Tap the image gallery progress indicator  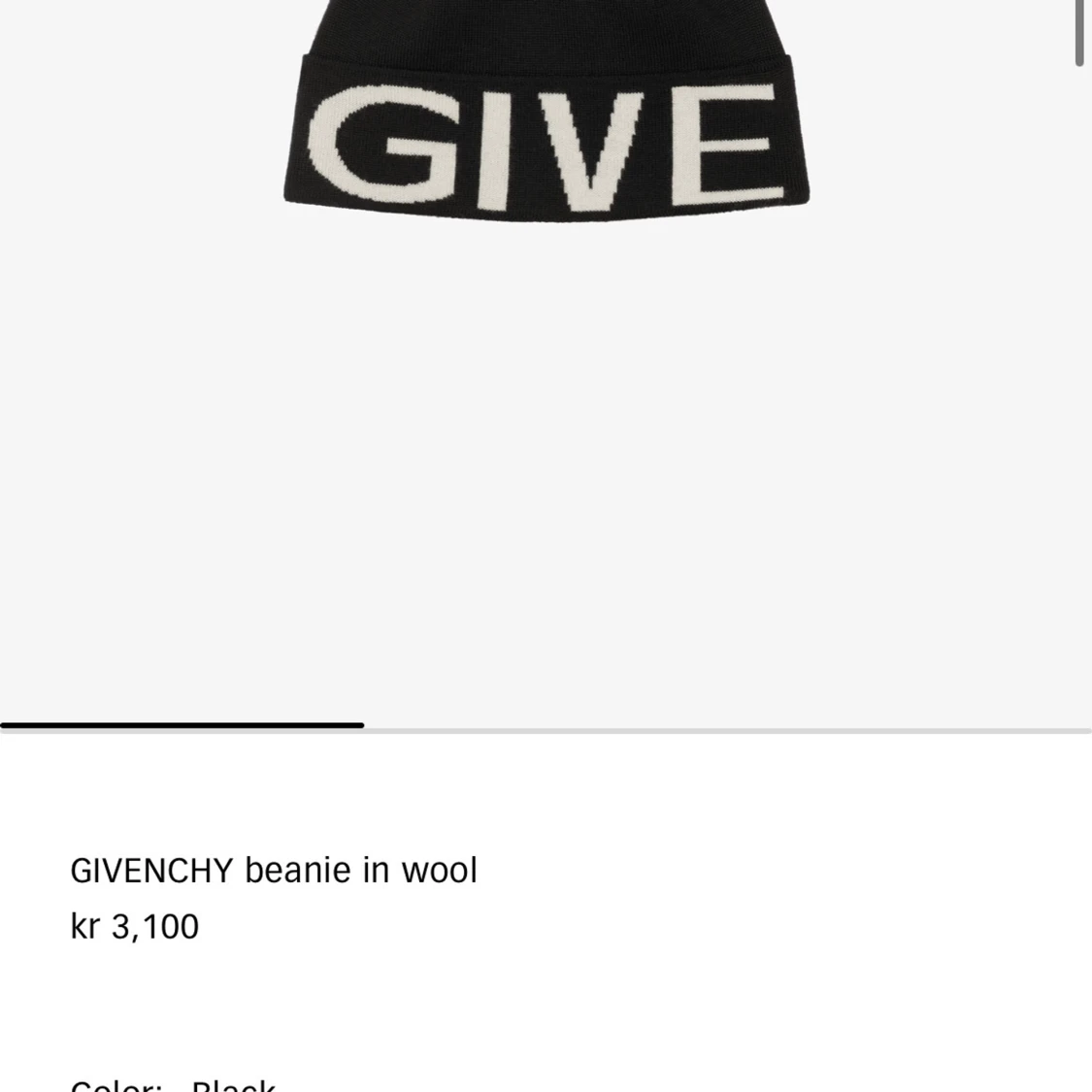click(182, 725)
